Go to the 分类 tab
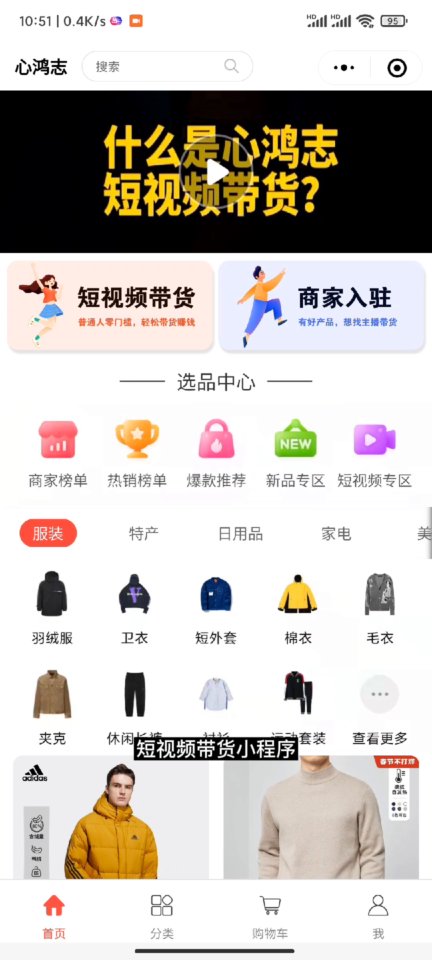Screen dimensions: 432x960 [162, 917]
